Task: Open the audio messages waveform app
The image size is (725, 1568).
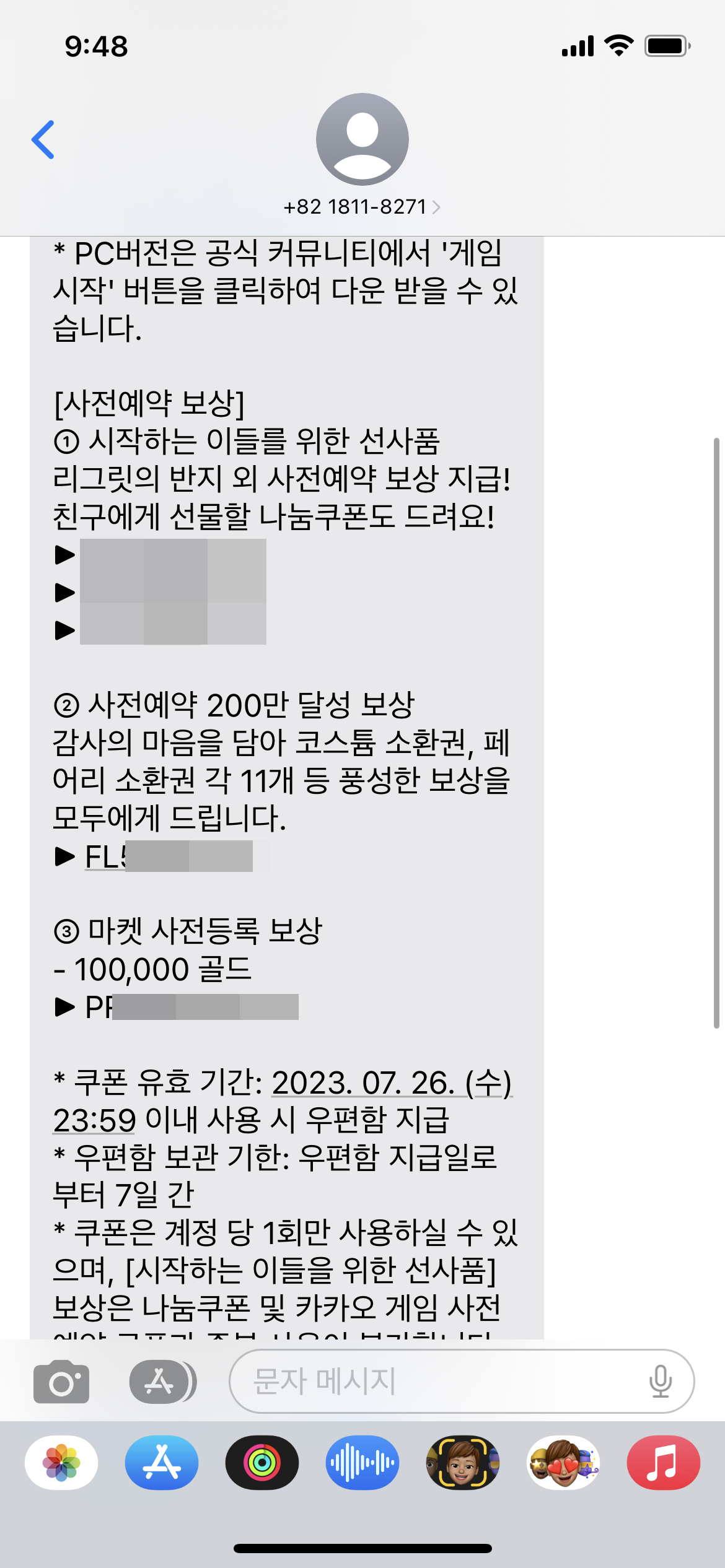Action: [x=362, y=1462]
